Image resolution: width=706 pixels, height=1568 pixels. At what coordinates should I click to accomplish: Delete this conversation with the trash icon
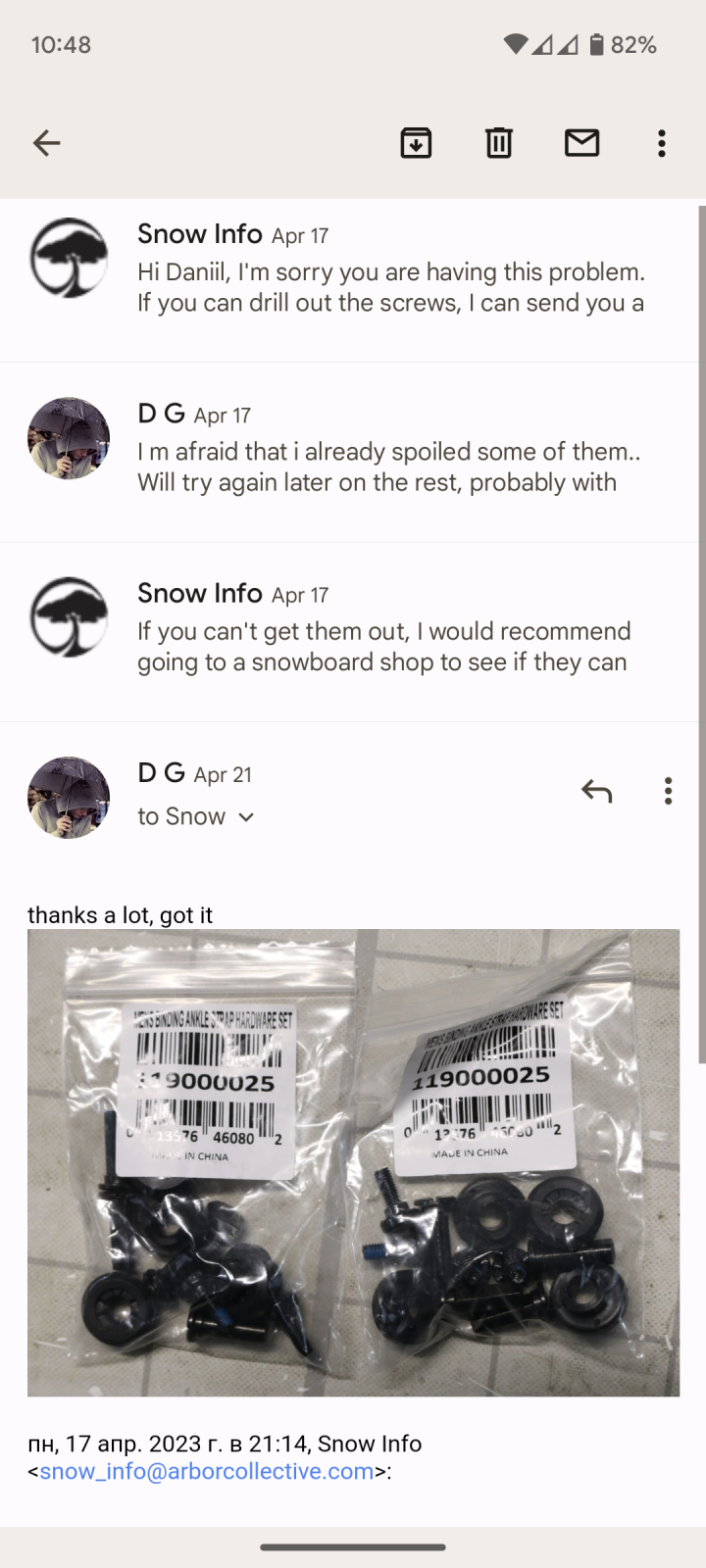[x=499, y=143]
